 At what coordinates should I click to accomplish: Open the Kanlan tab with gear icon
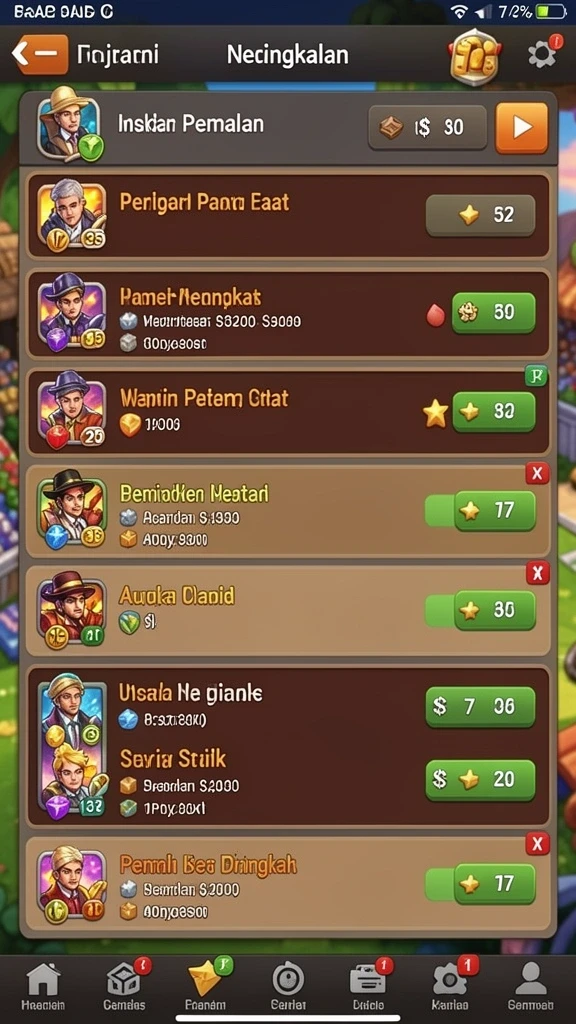[x=449, y=986]
